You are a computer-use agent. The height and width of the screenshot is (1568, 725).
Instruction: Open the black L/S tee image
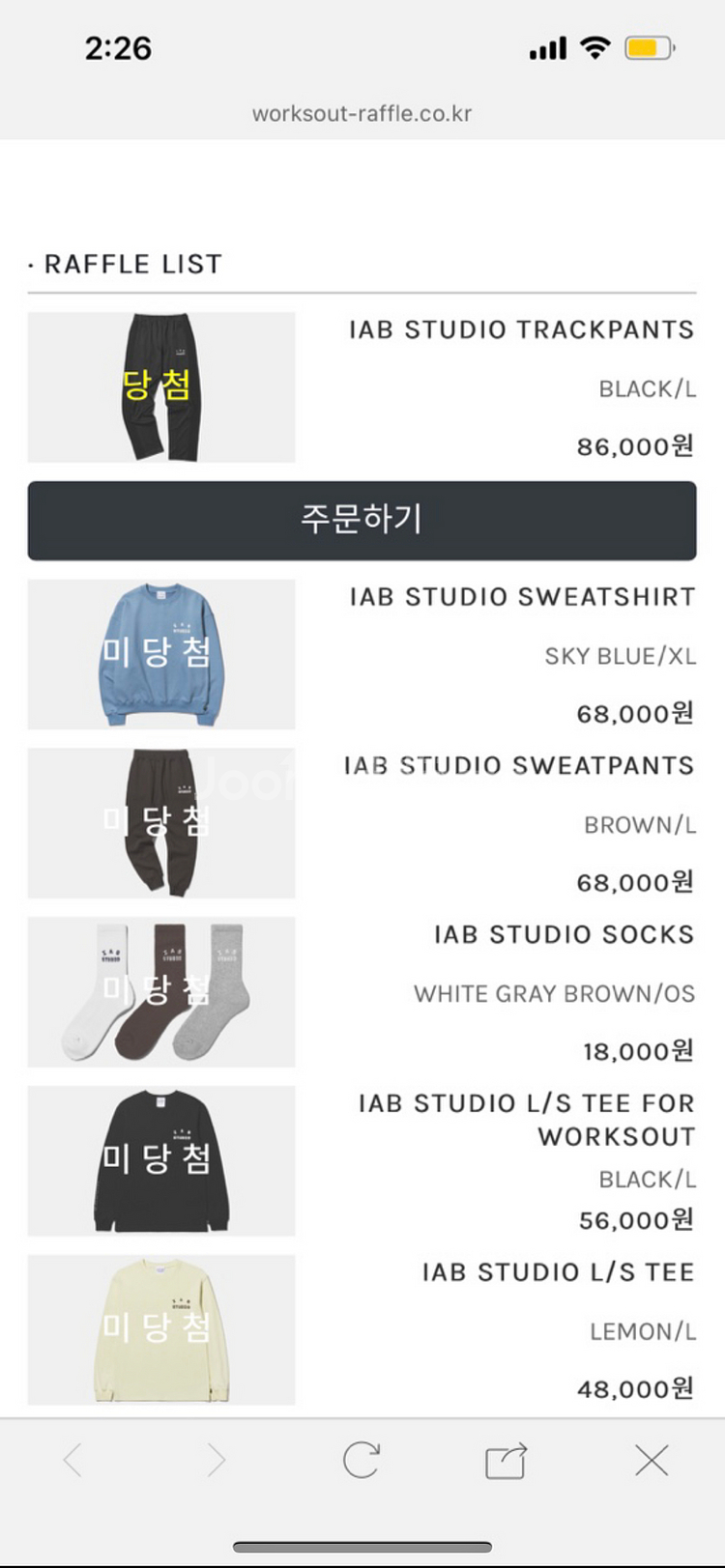point(161,1160)
